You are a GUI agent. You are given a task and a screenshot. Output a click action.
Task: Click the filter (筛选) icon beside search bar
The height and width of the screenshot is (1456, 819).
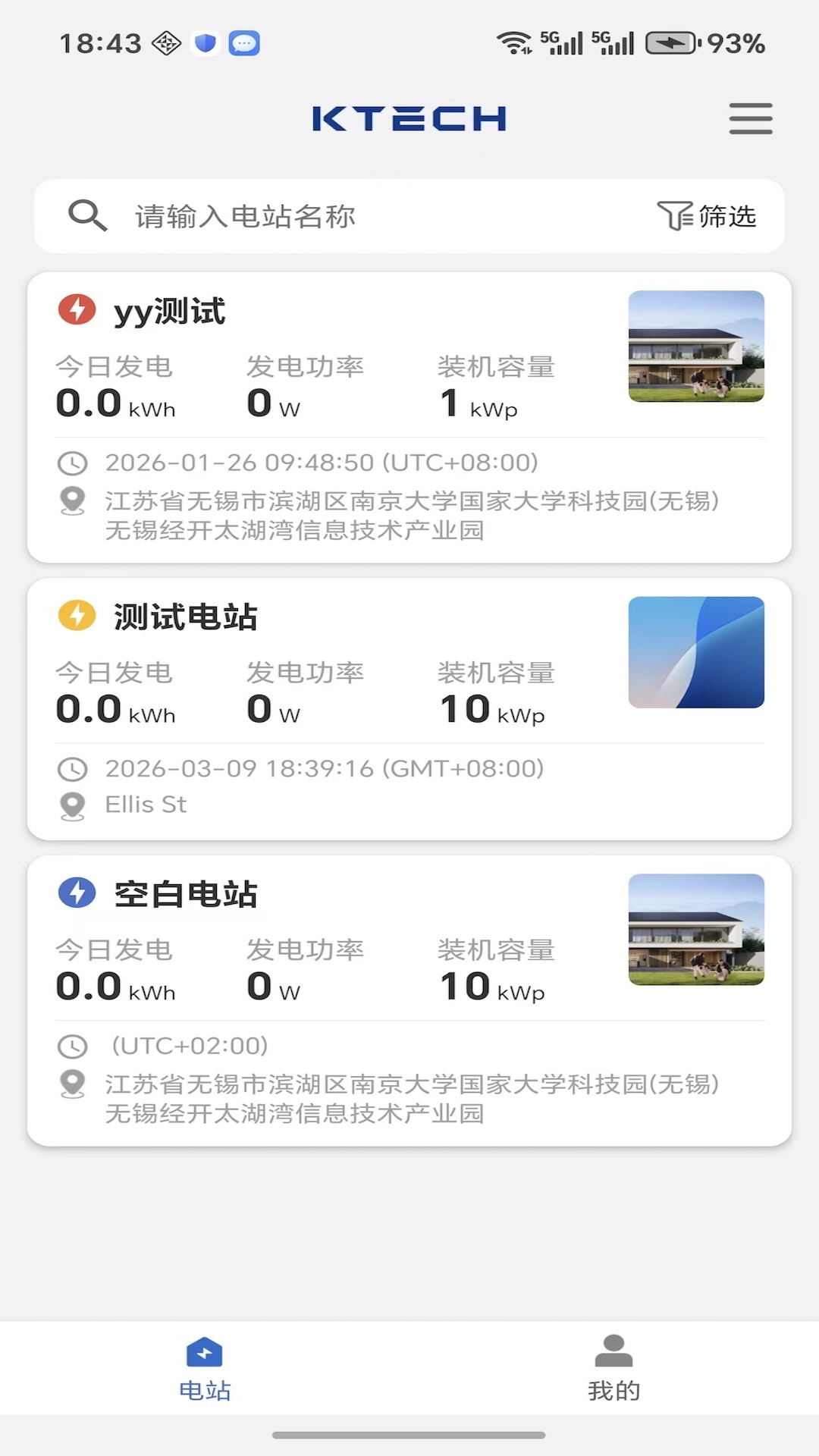(707, 216)
